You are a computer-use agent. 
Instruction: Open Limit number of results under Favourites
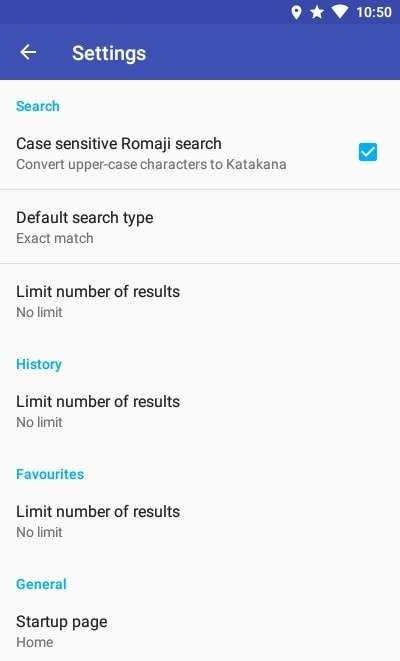coord(200,521)
